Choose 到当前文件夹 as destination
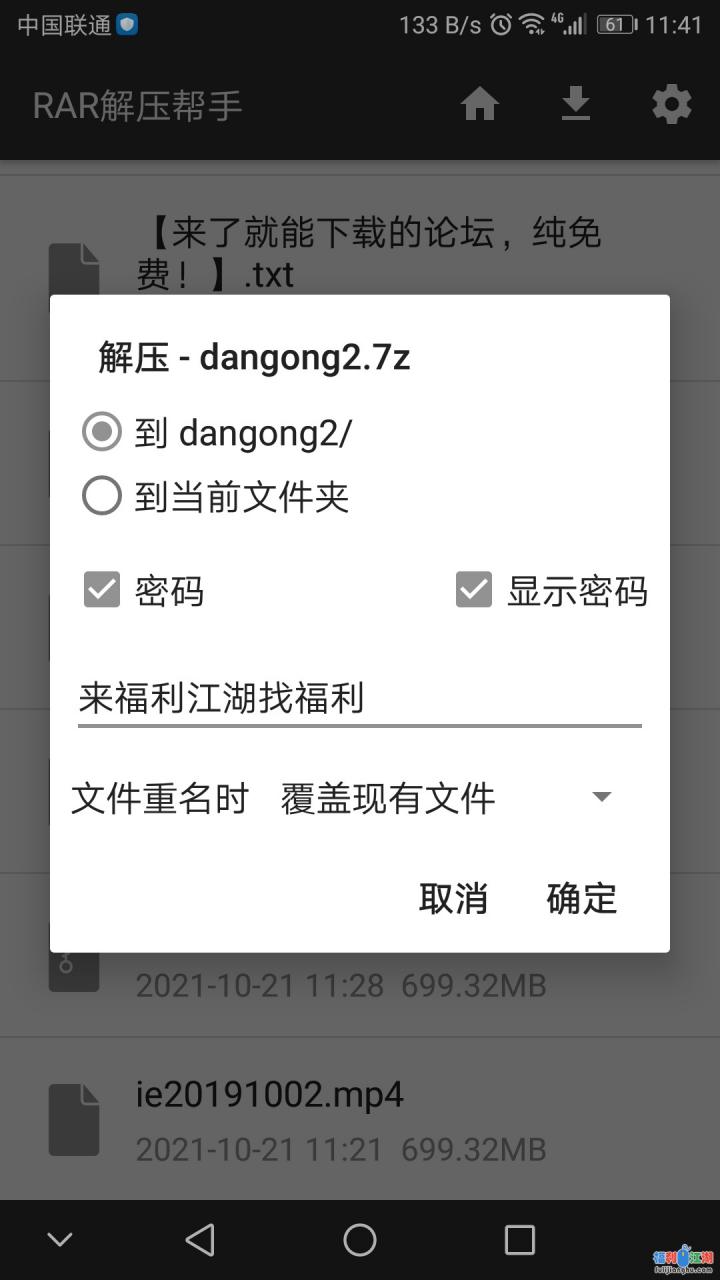This screenshot has height=1280, width=720. tap(102, 496)
